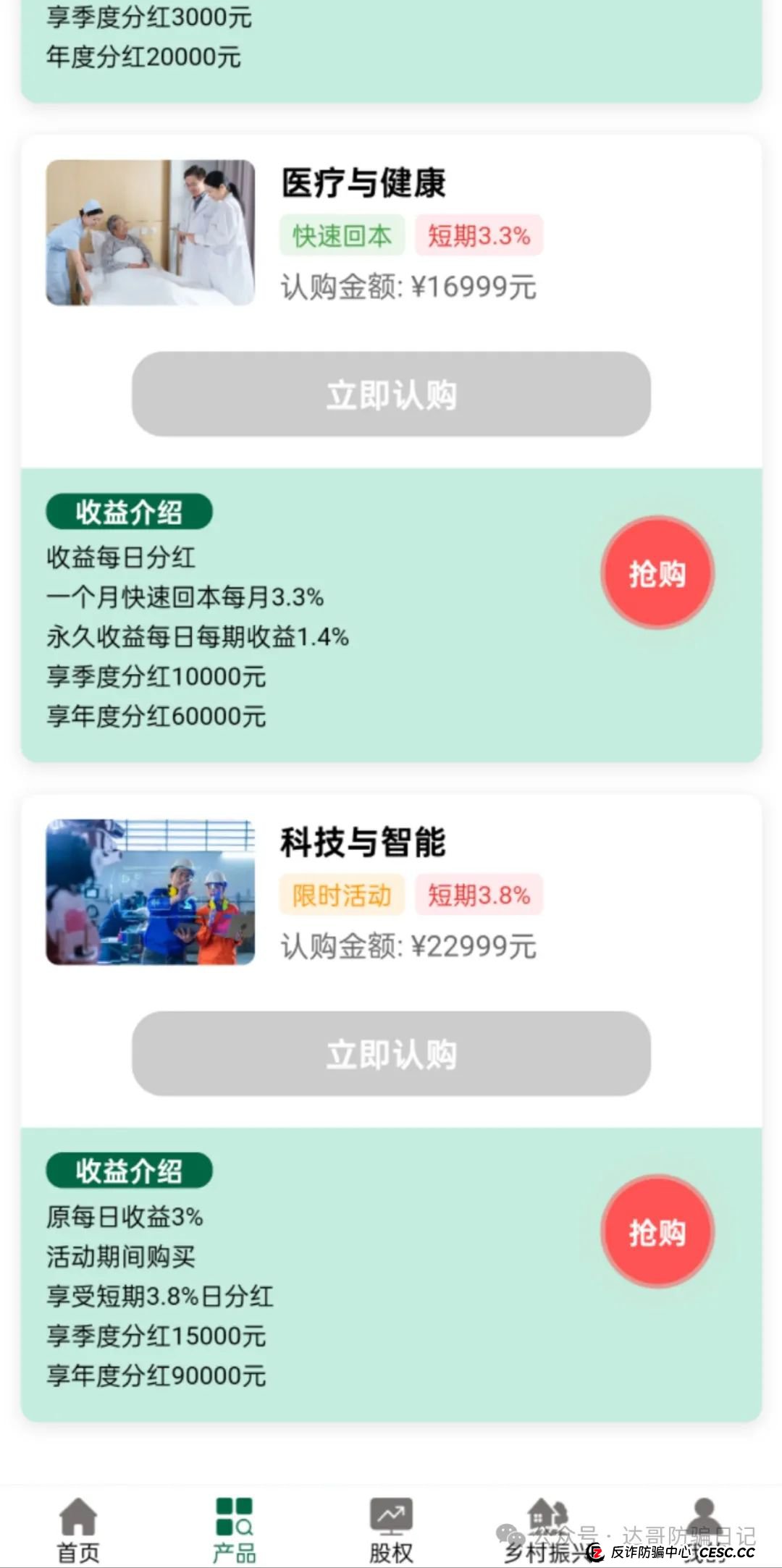782x1568 pixels.
Task: Click the 收益介绍 green badge on 医疗与健康 card
Action: point(129,510)
